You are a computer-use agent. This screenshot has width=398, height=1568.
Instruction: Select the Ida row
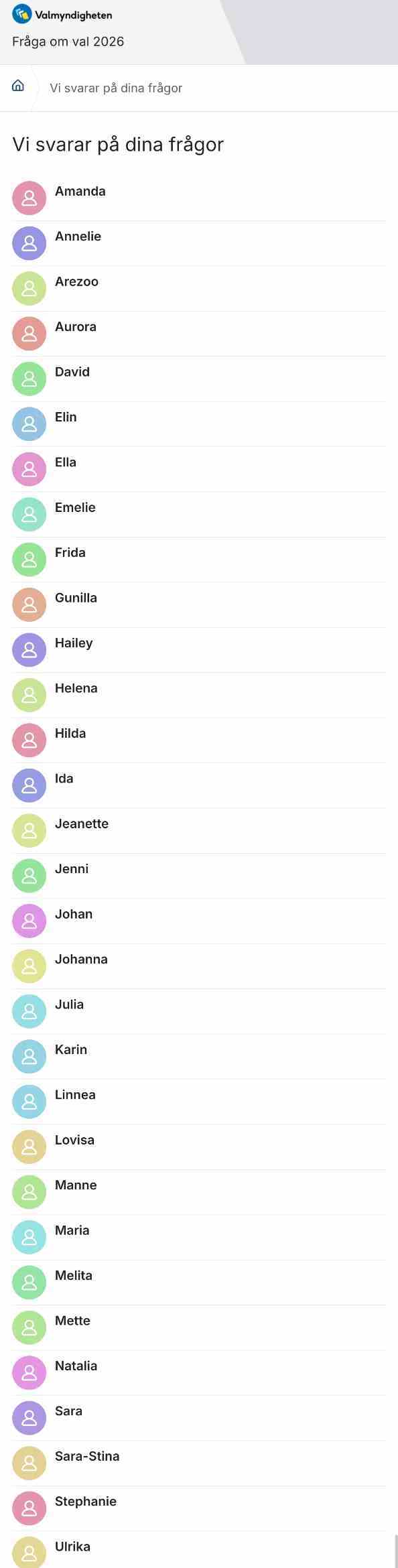199,785
